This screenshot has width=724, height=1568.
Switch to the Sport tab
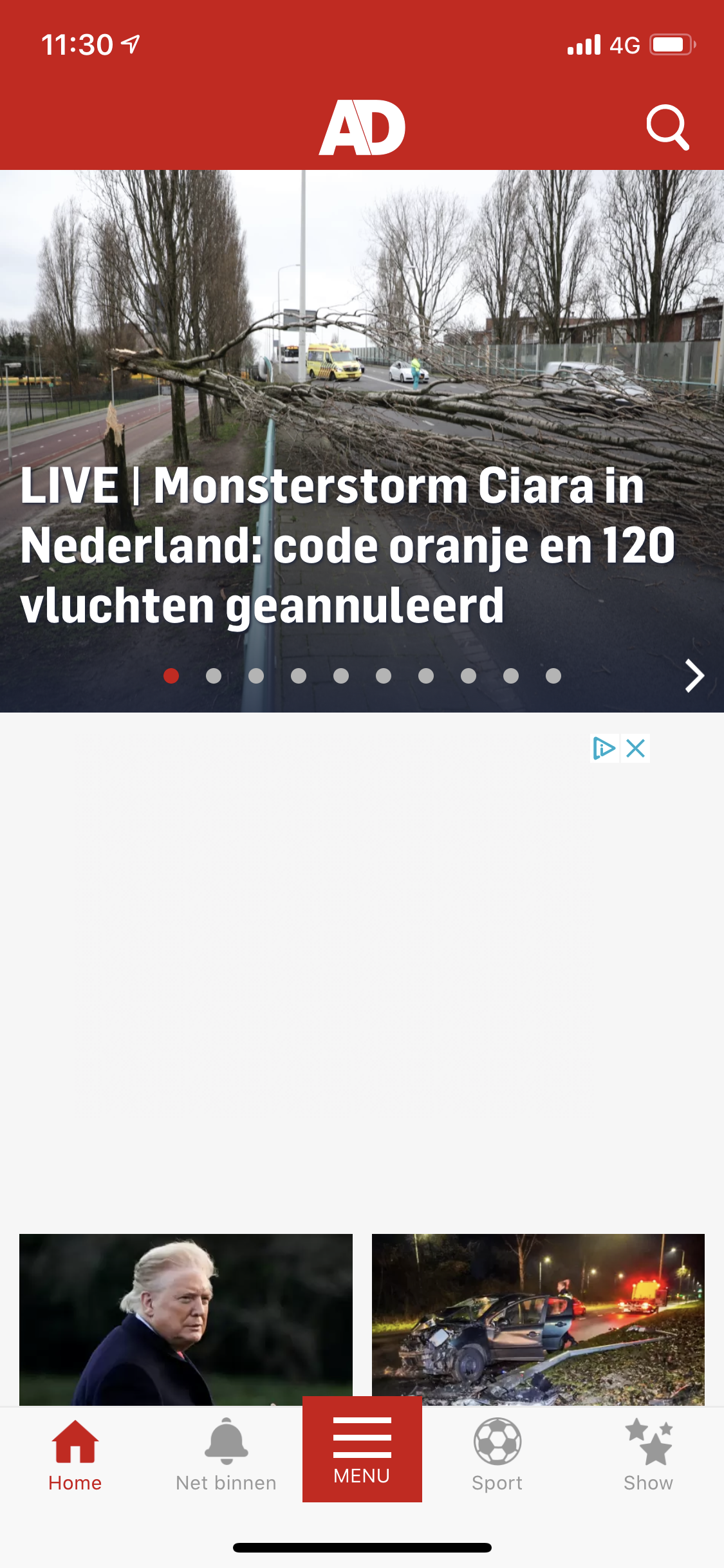pos(497,1455)
